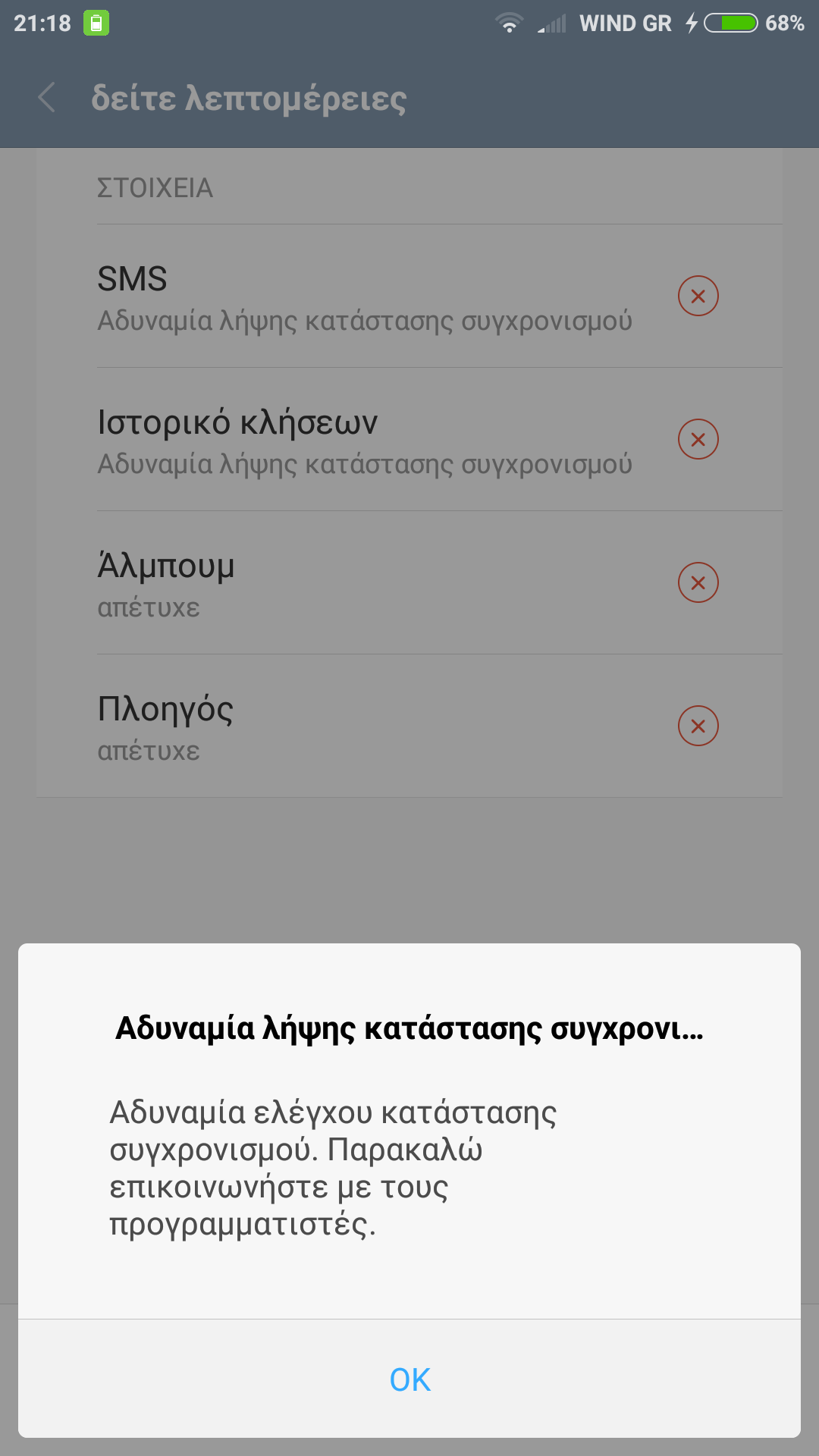Go back from the details screen
Viewport: 819px width, 1456px height.
[47, 99]
